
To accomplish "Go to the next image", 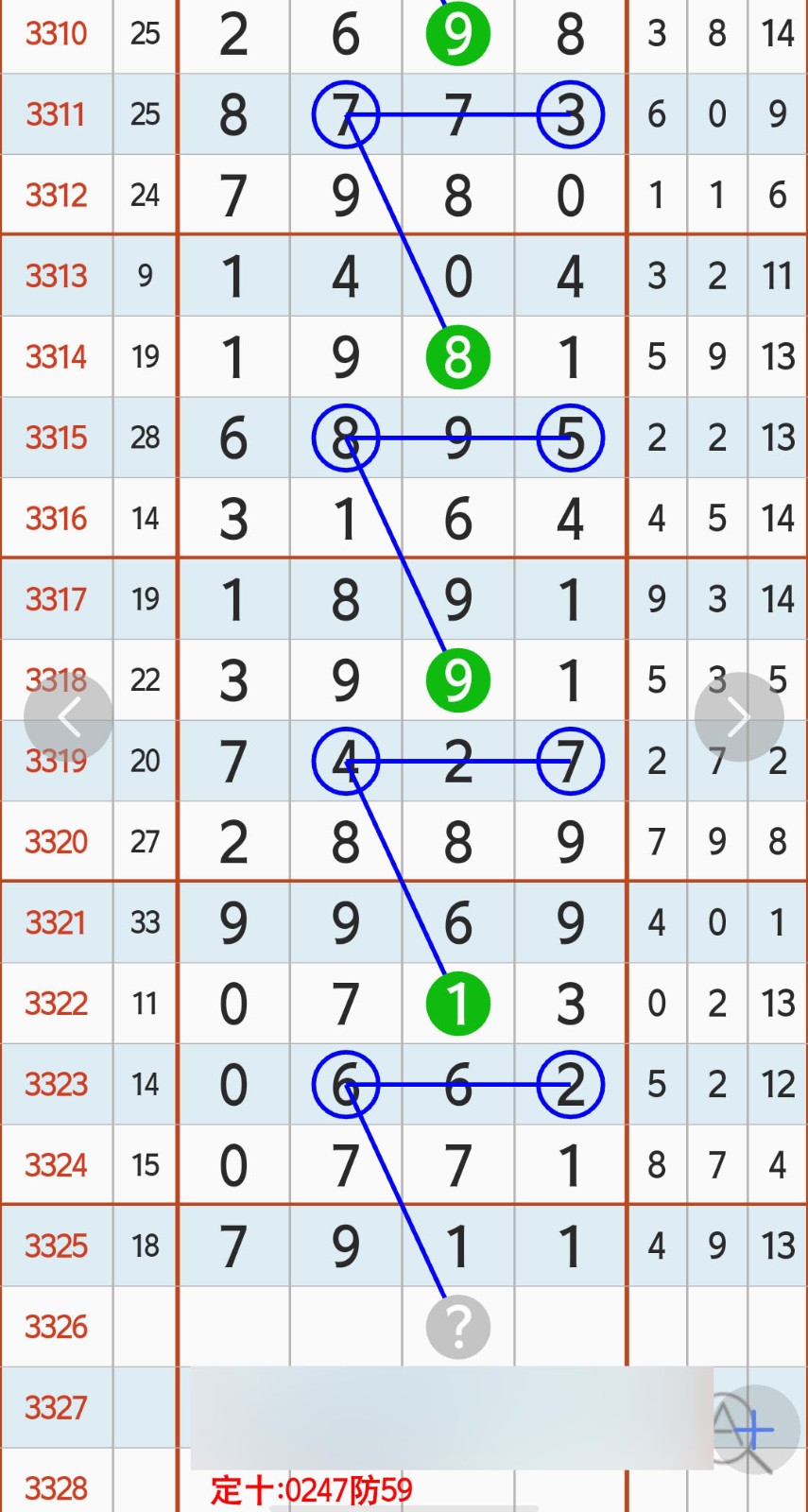I will pos(739,717).
